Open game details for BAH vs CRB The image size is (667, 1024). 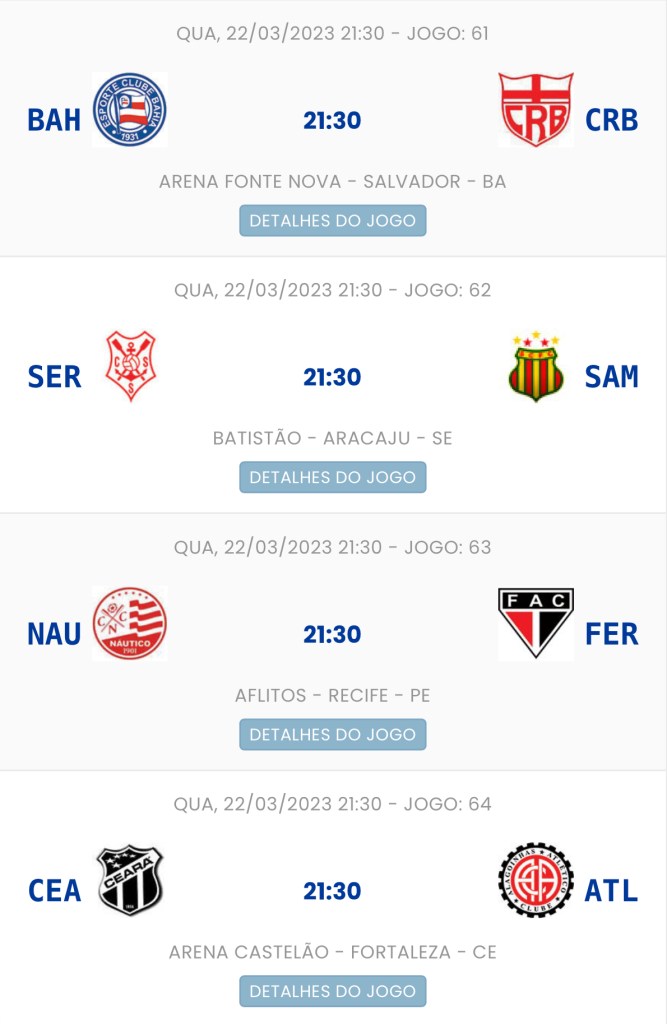tap(332, 220)
